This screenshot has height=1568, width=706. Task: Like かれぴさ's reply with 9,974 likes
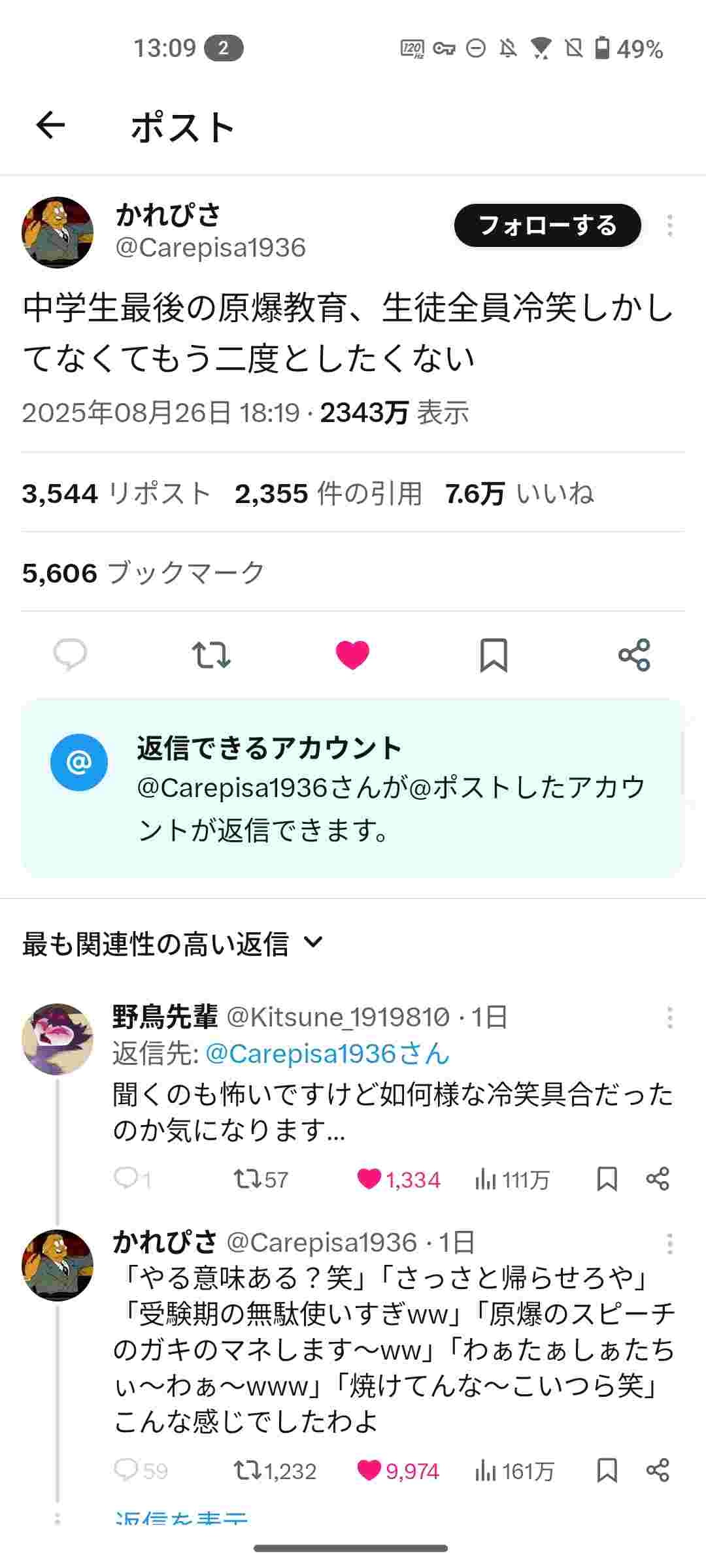coord(369,1471)
